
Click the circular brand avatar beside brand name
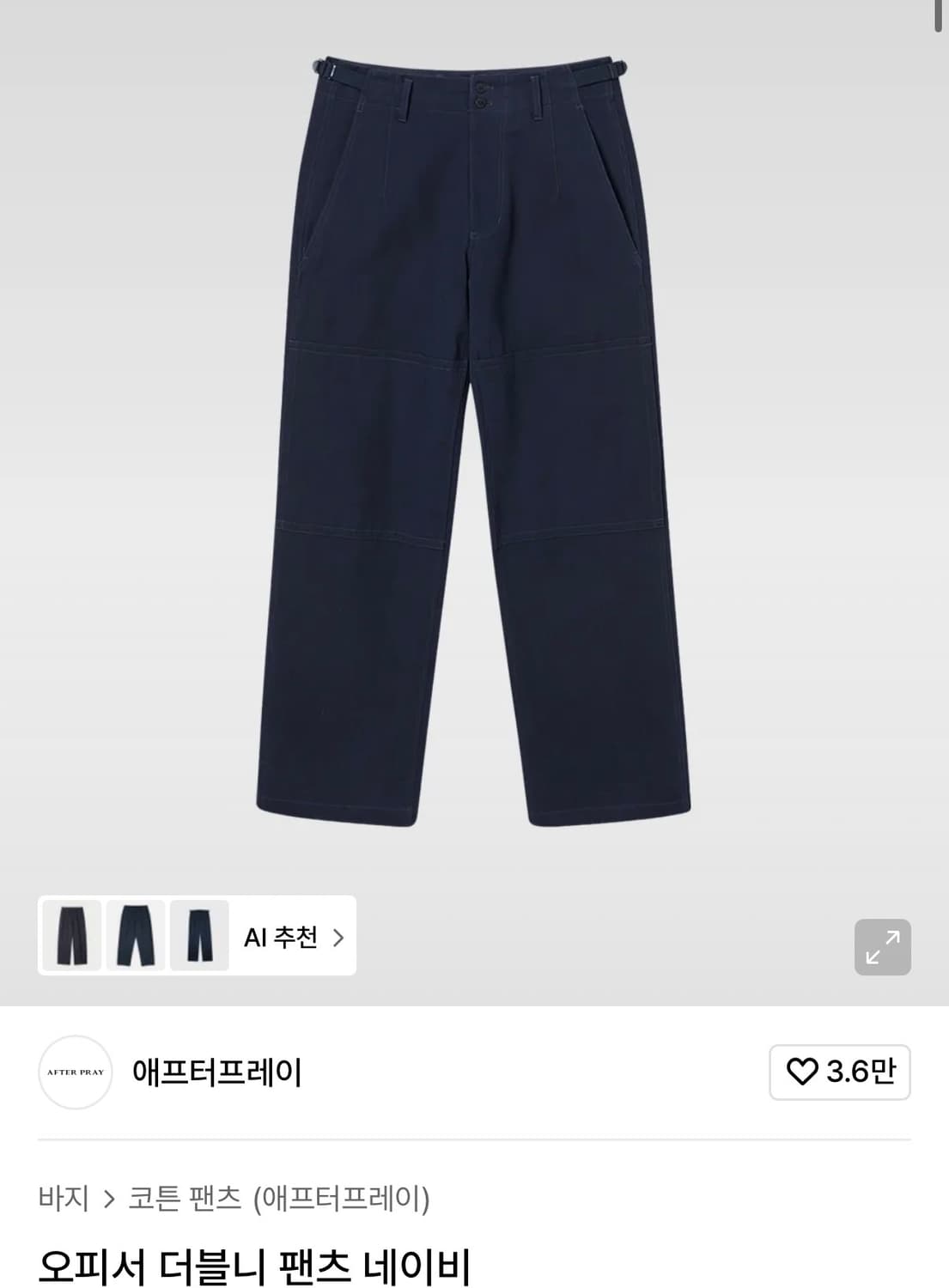[75, 1072]
